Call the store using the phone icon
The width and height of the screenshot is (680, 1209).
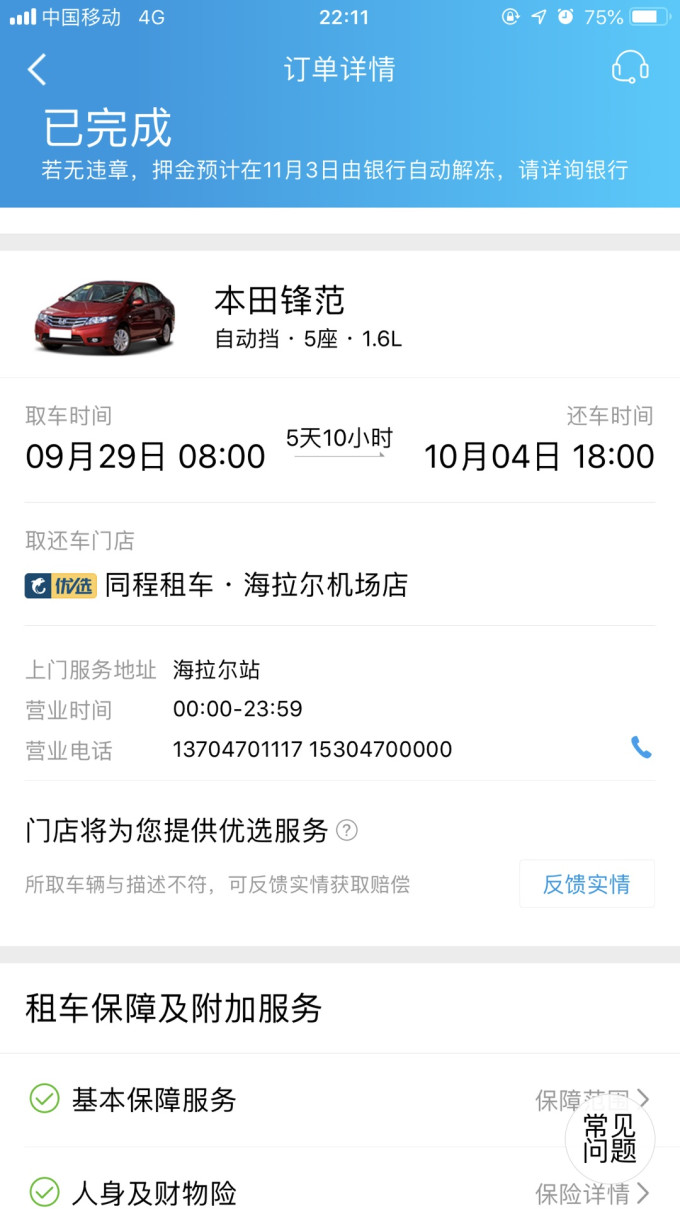tap(641, 748)
